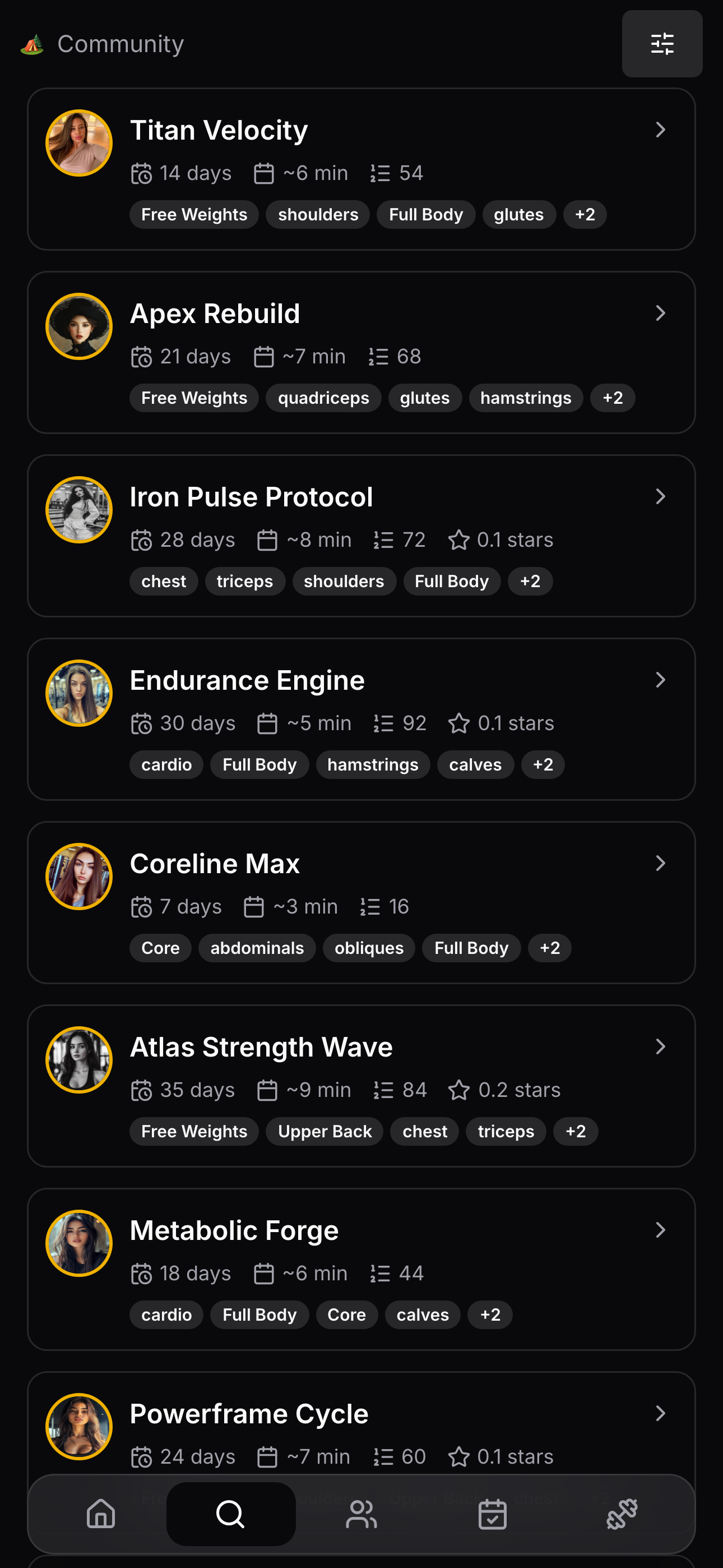Tap the search icon in bottom navigation
The image size is (723, 1568).
point(230,1514)
